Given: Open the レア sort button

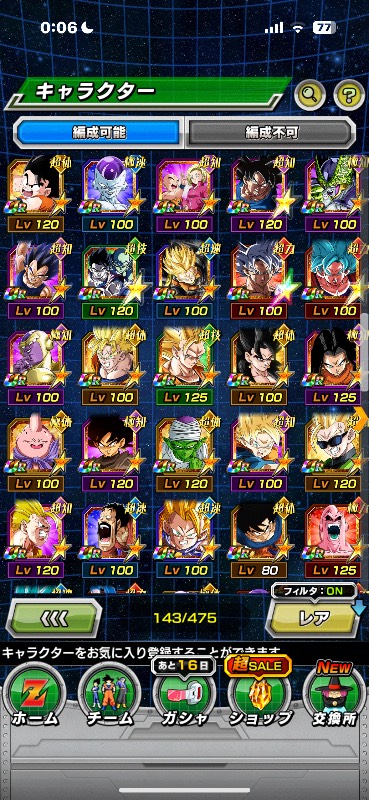Looking at the screenshot, I should click(315, 618).
